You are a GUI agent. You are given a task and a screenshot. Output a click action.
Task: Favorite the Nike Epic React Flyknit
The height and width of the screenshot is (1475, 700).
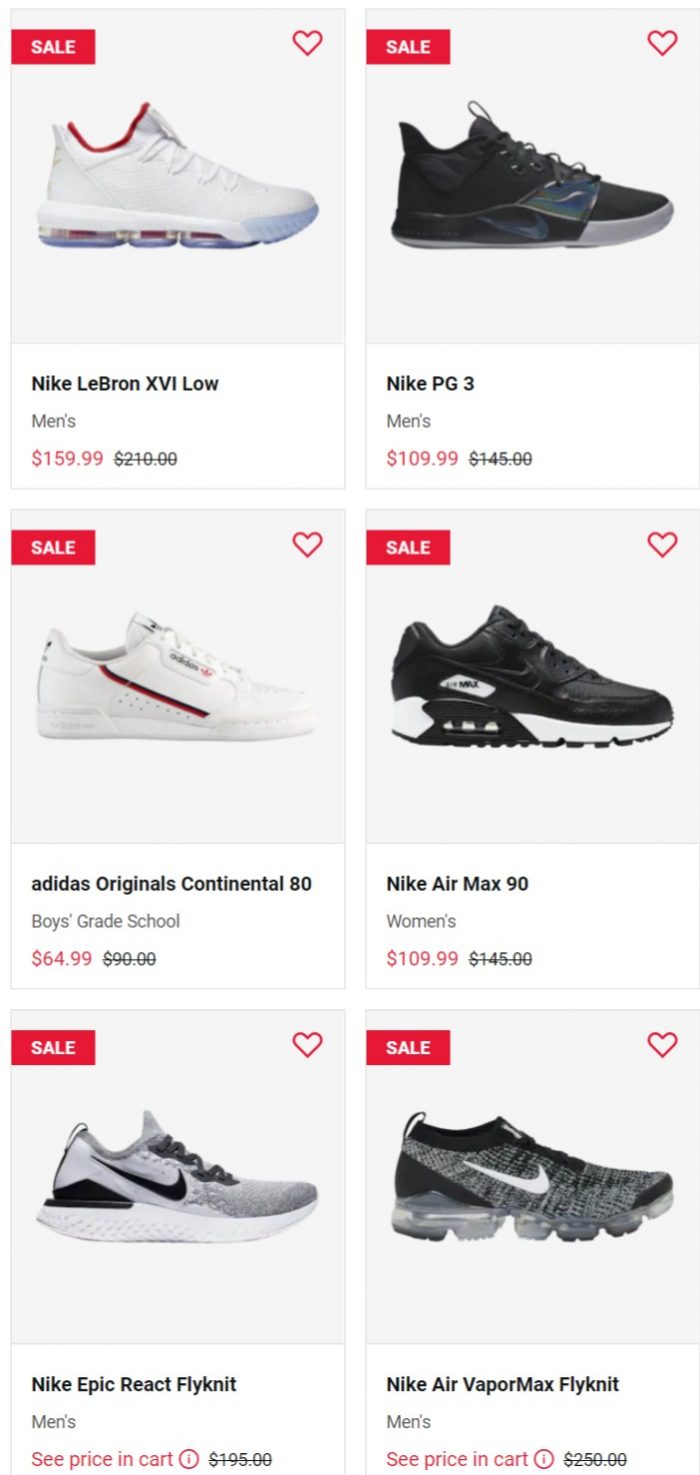307,1044
